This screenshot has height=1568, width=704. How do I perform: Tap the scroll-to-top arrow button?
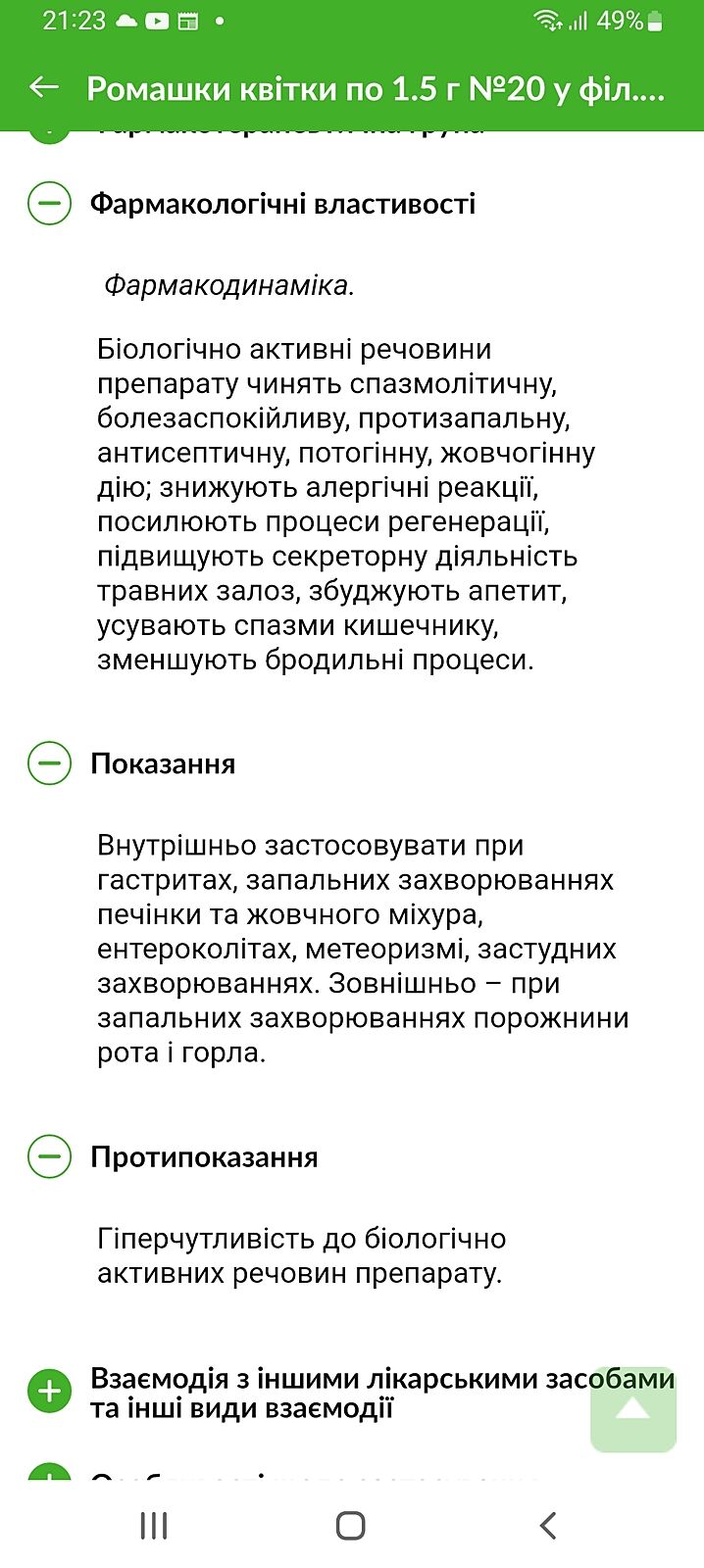(x=632, y=1409)
